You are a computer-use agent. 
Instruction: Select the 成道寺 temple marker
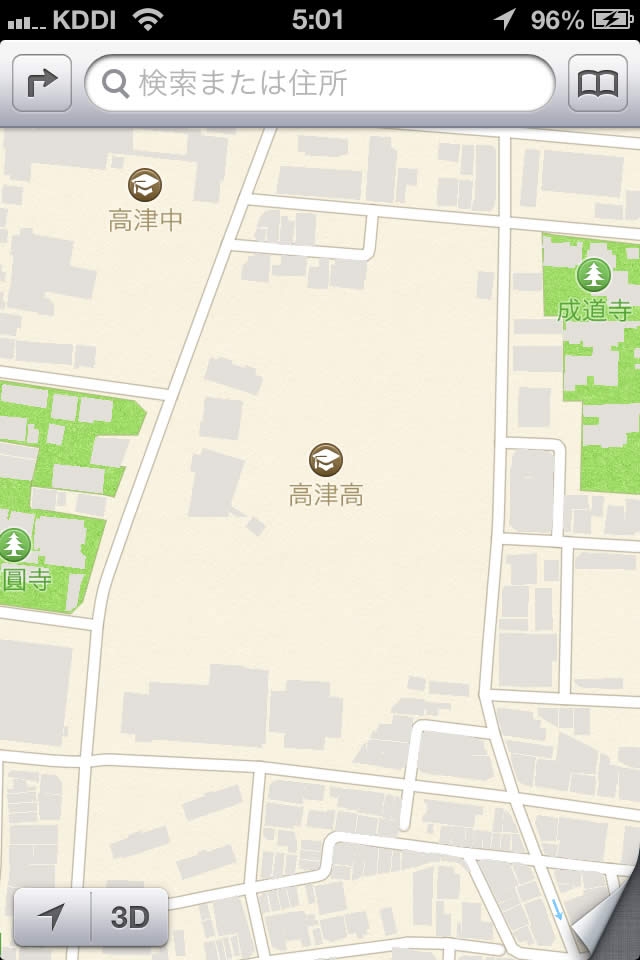click(x=595, y=275)
